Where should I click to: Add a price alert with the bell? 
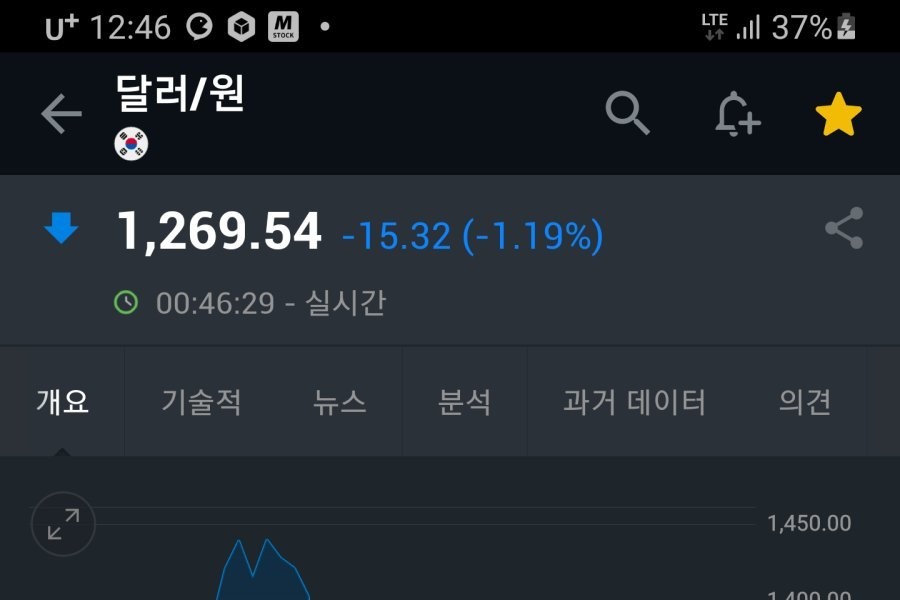[x=737, y=113]
